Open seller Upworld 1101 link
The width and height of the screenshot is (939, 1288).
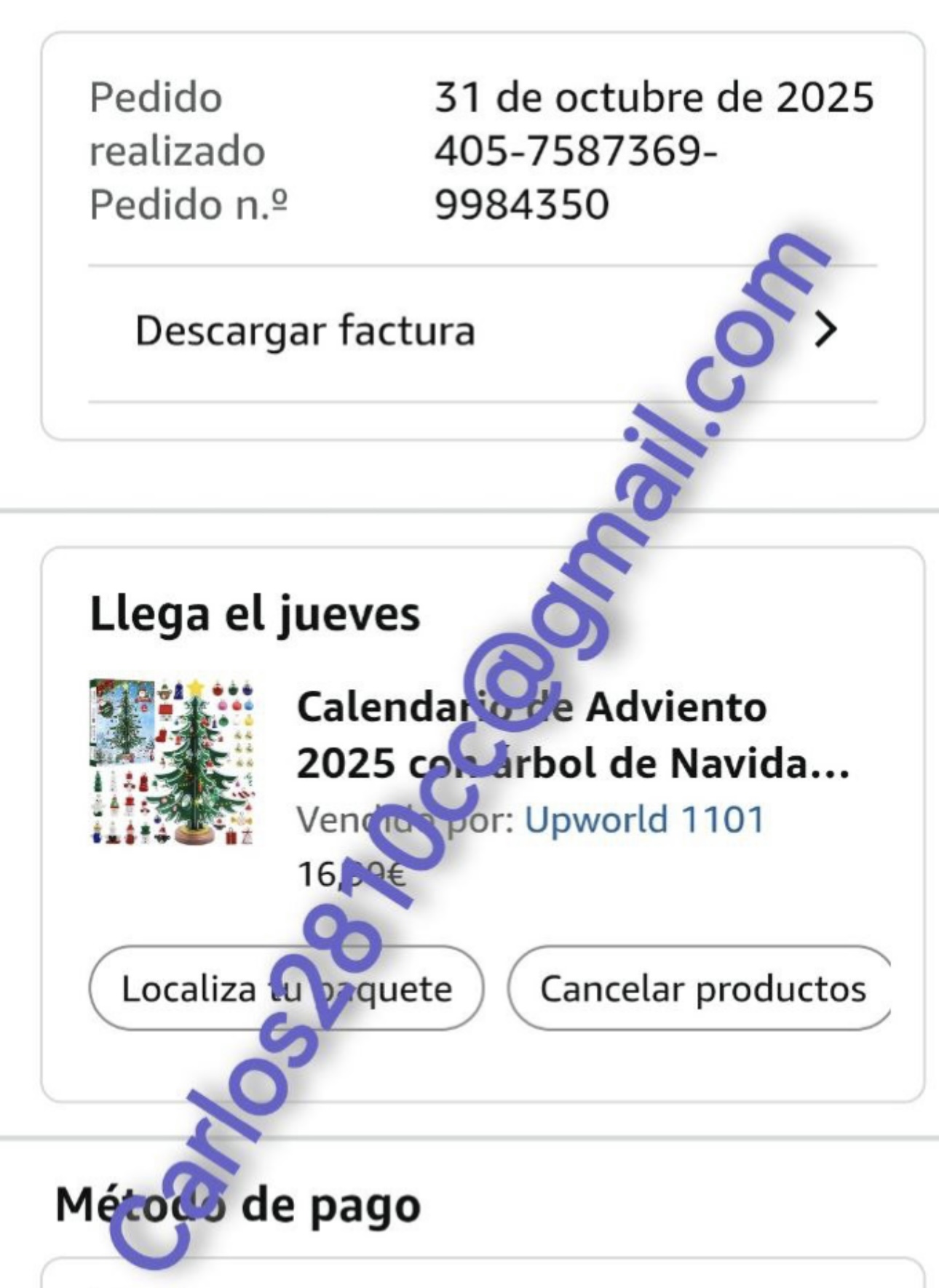[644, 820]
